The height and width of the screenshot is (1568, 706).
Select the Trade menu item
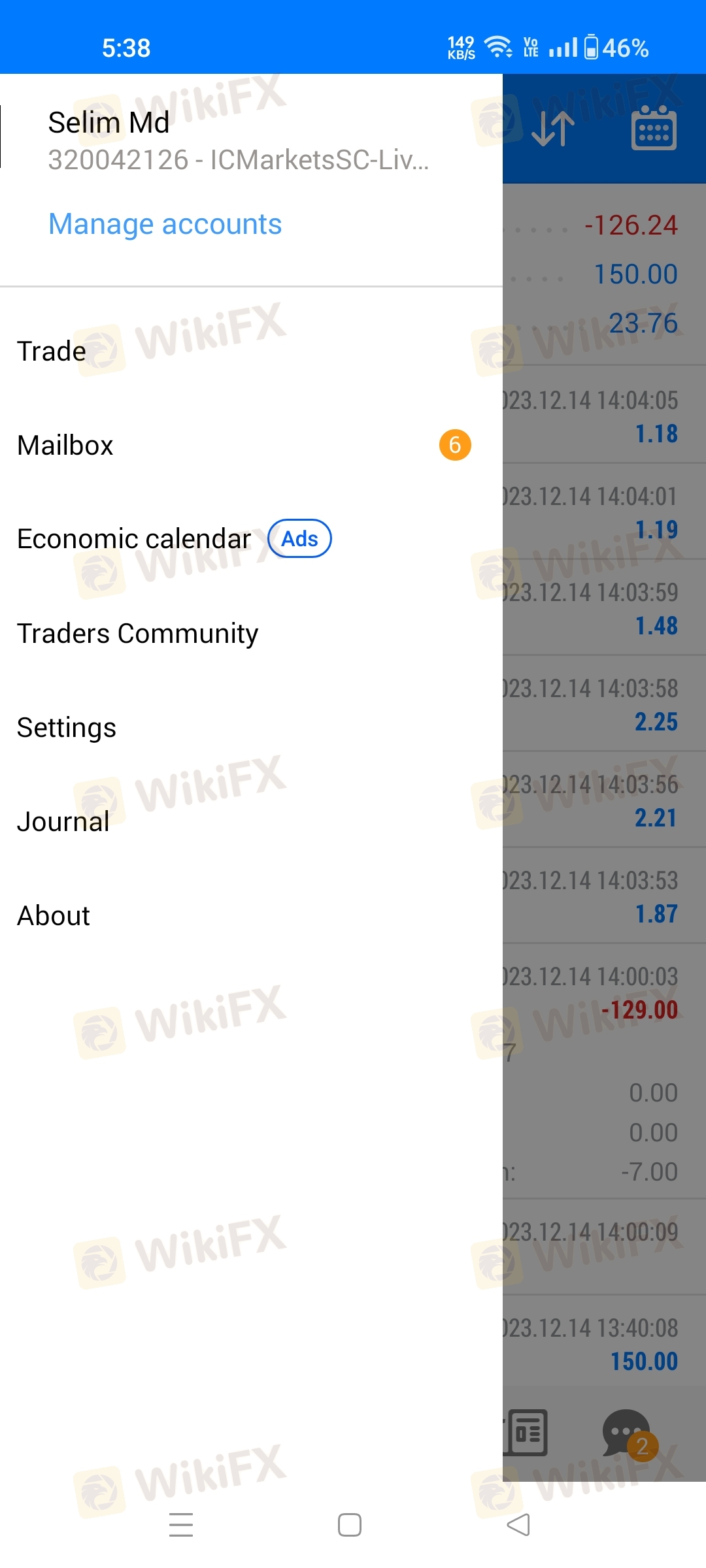pos(251,351)
